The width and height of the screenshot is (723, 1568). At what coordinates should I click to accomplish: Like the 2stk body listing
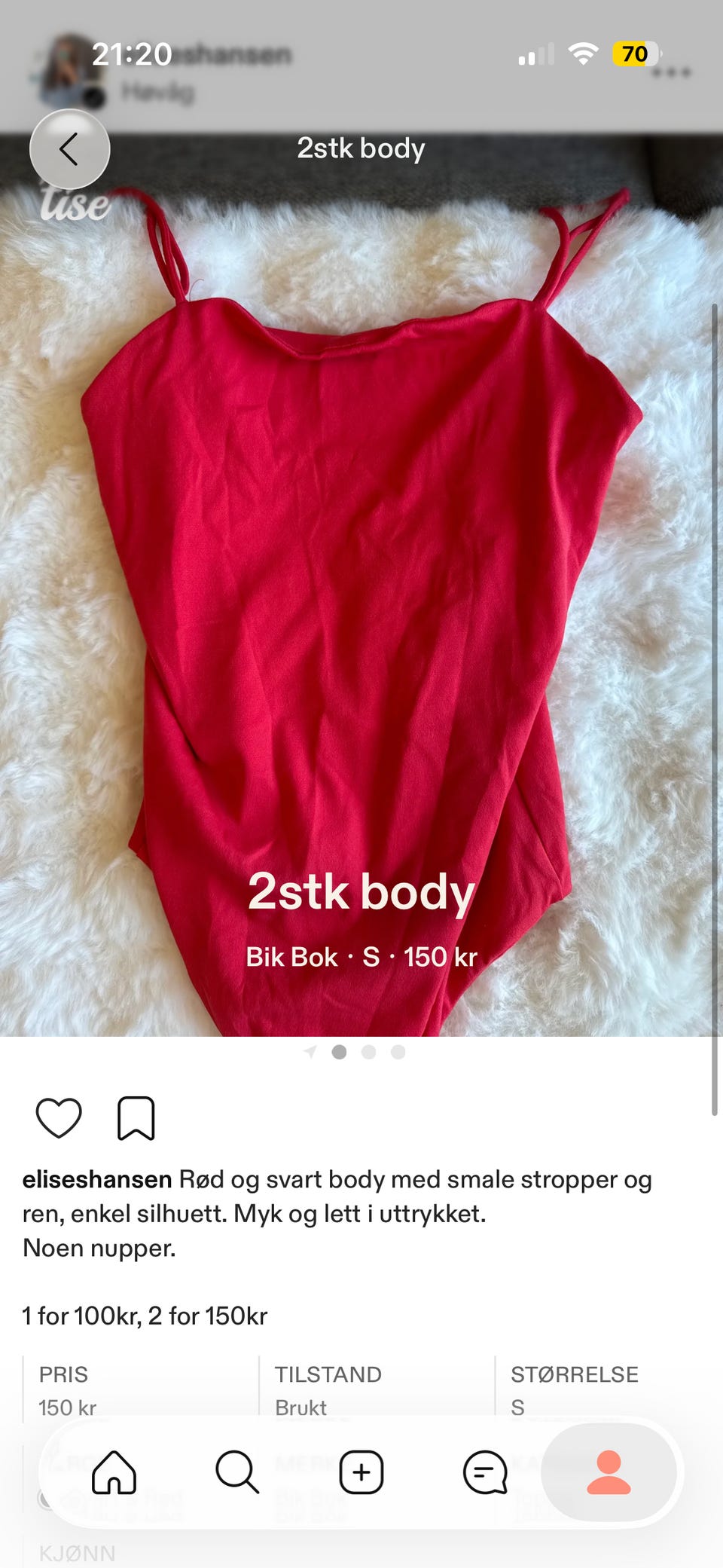[x=59, y=1117]
